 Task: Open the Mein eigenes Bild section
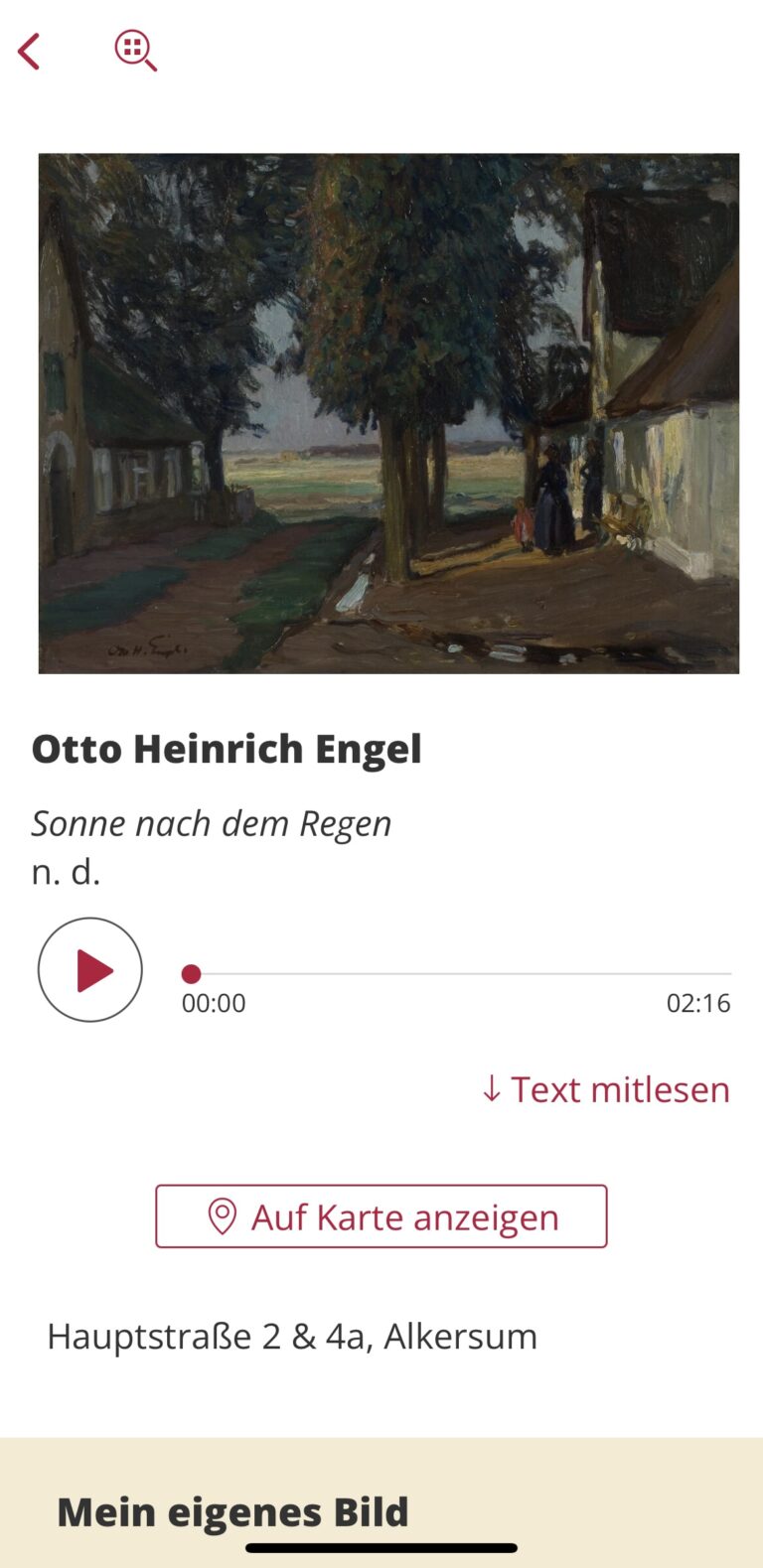click(x=232, y=1511)
